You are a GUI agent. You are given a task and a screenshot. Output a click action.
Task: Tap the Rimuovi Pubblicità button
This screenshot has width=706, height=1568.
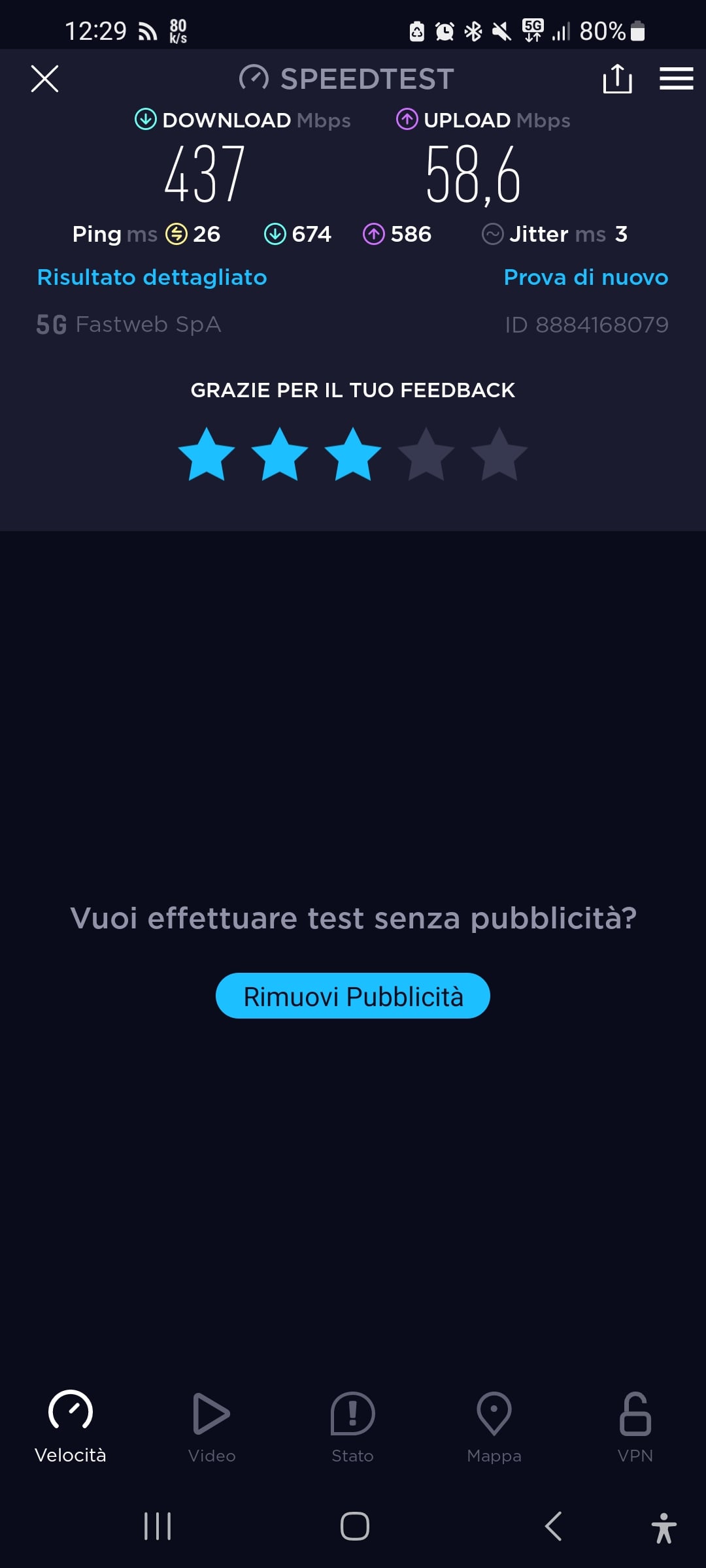click(x=353, y=996)
